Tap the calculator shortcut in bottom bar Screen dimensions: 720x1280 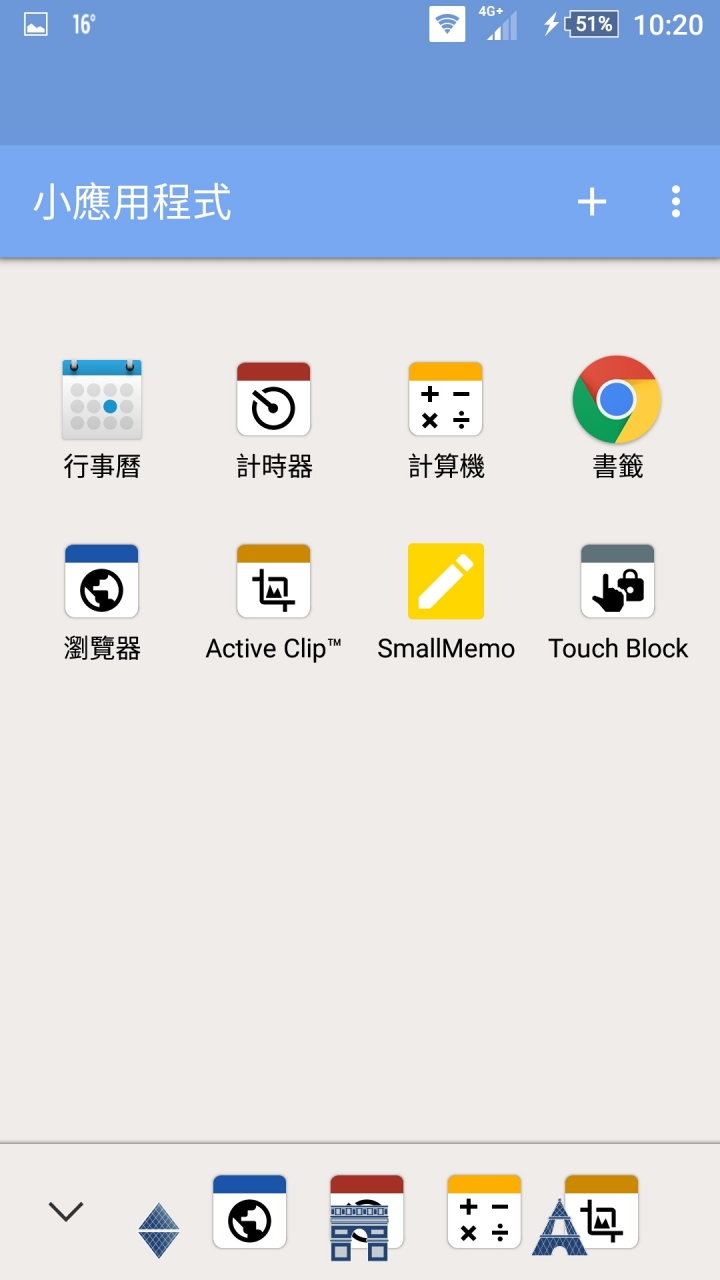click(484, 1212)
